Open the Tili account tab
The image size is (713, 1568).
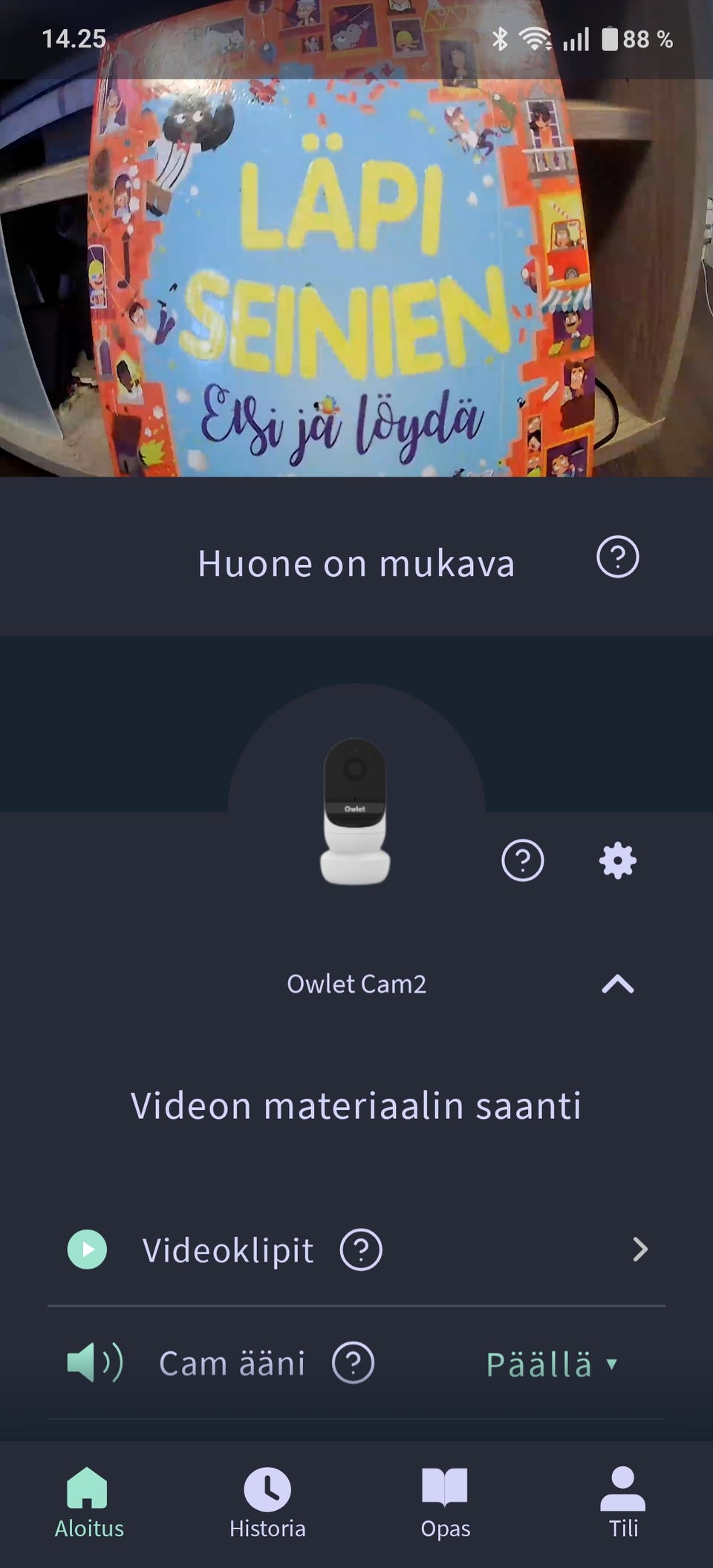tap(624, 1501)
